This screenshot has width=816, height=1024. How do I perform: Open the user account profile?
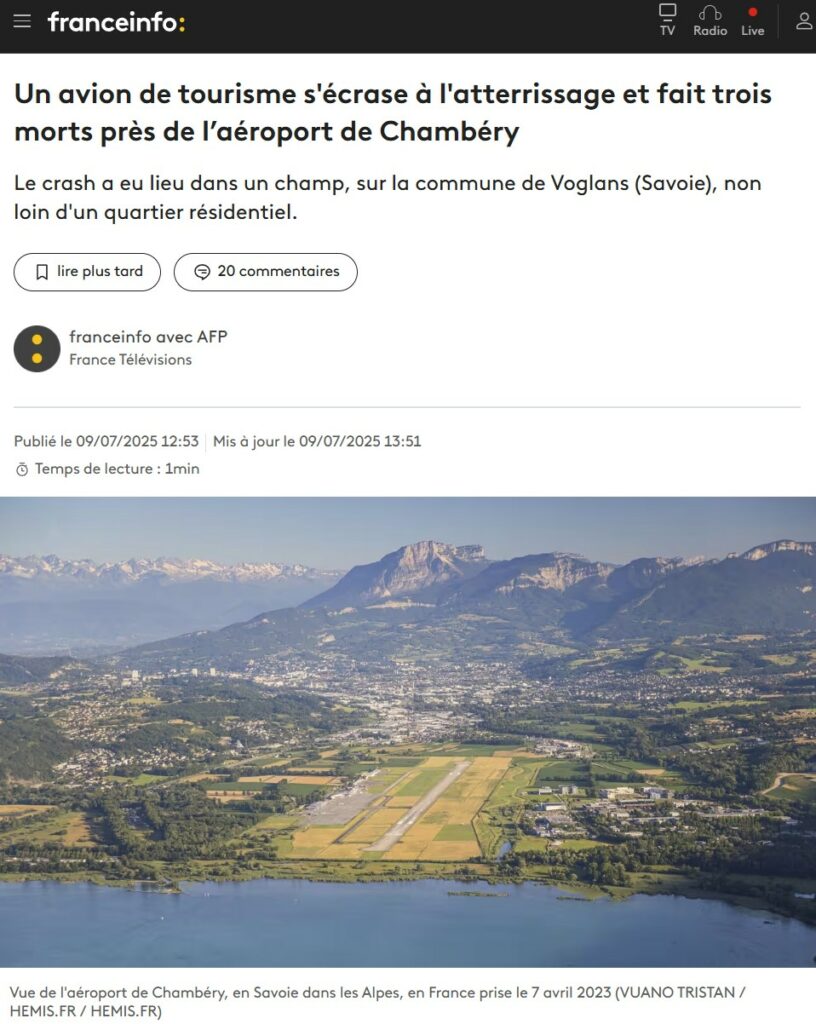click(804, 21)
